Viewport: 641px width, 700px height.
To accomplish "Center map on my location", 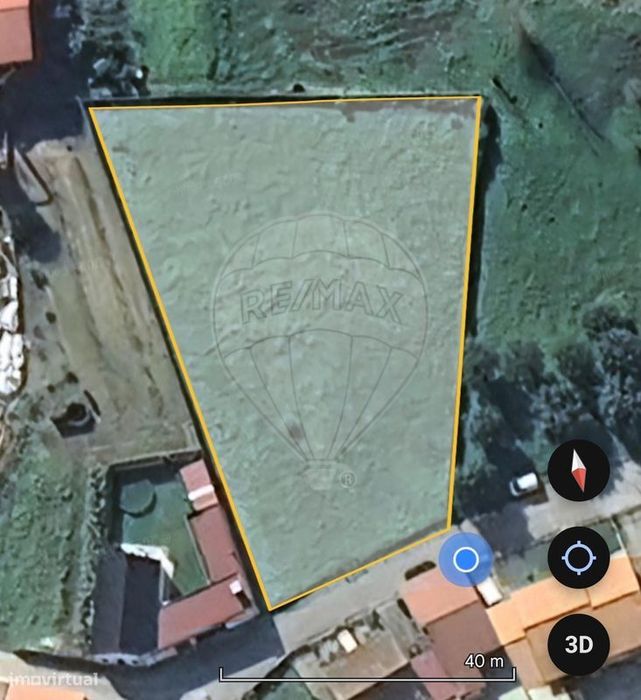I will click(x=578, y=557).
